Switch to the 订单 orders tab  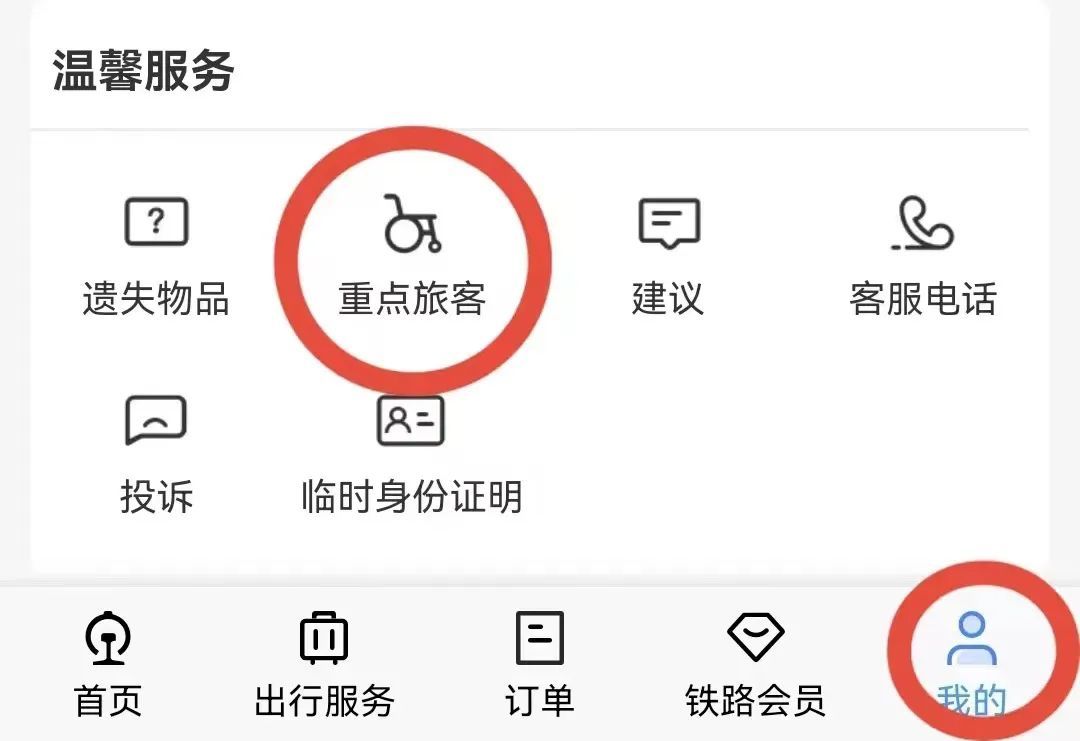(x=539, y=664)
